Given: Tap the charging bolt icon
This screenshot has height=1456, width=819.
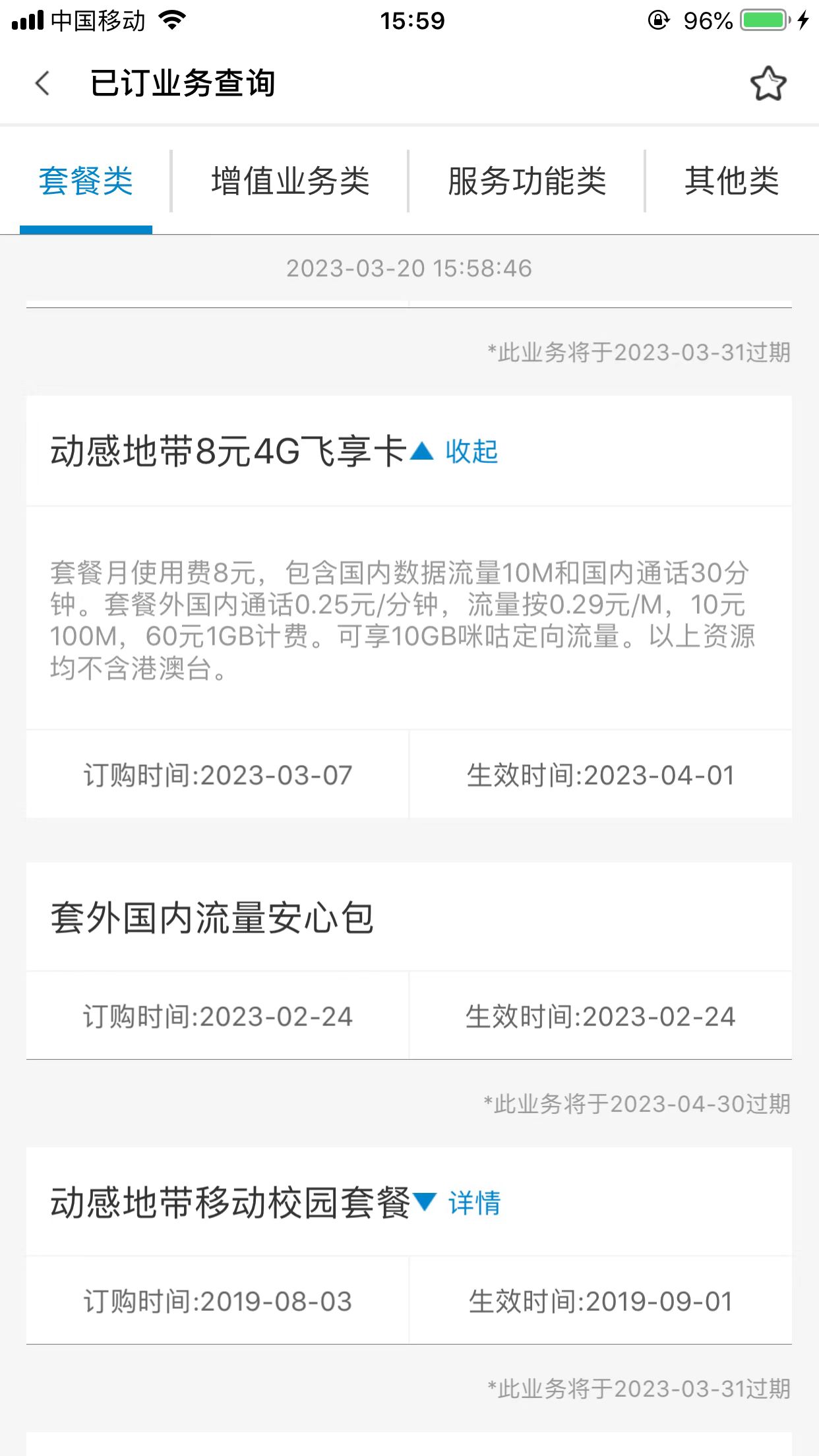Looking at the screenshot, I should point(804,20).
